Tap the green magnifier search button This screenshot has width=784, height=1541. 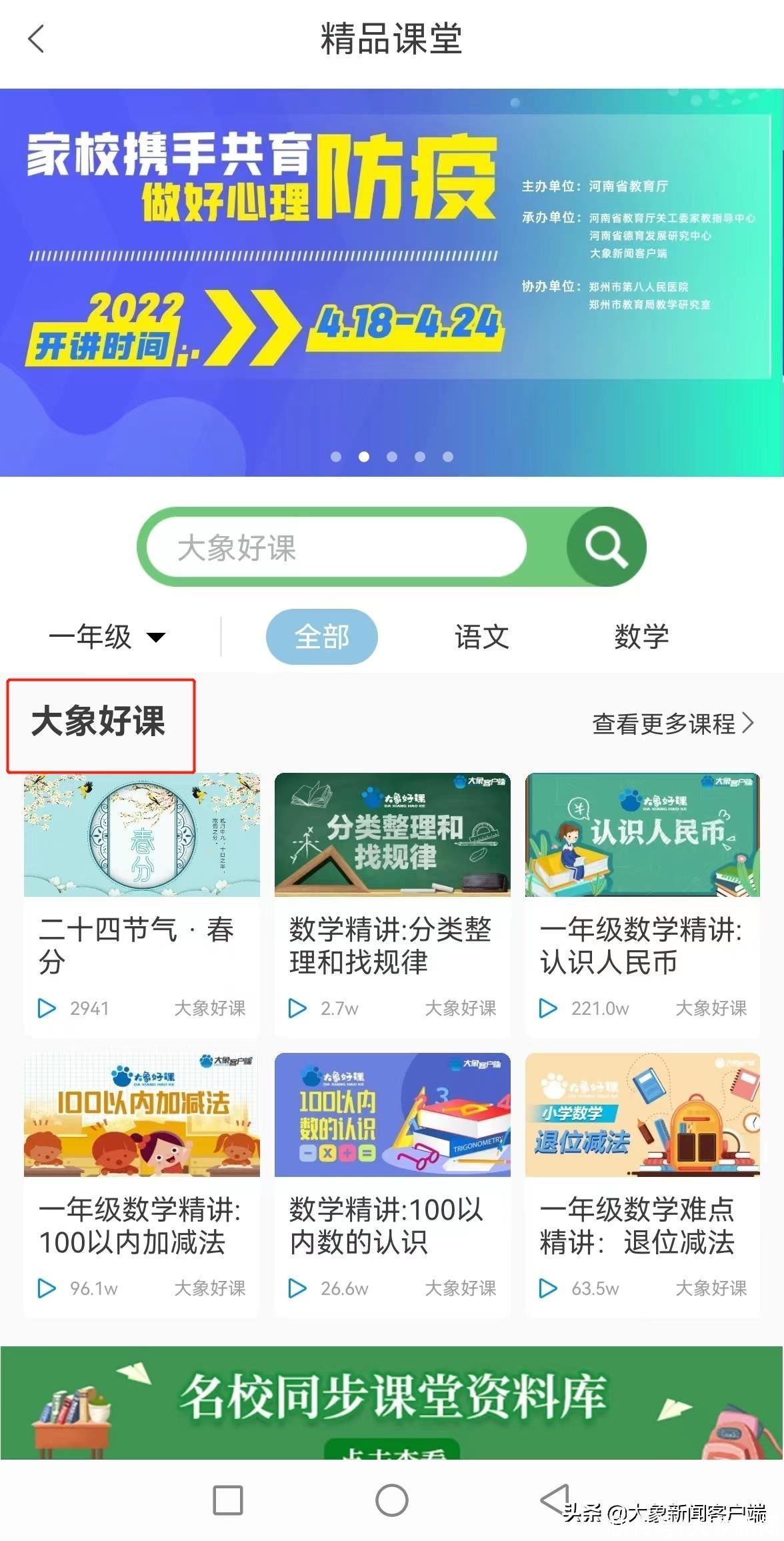[606, 547]
